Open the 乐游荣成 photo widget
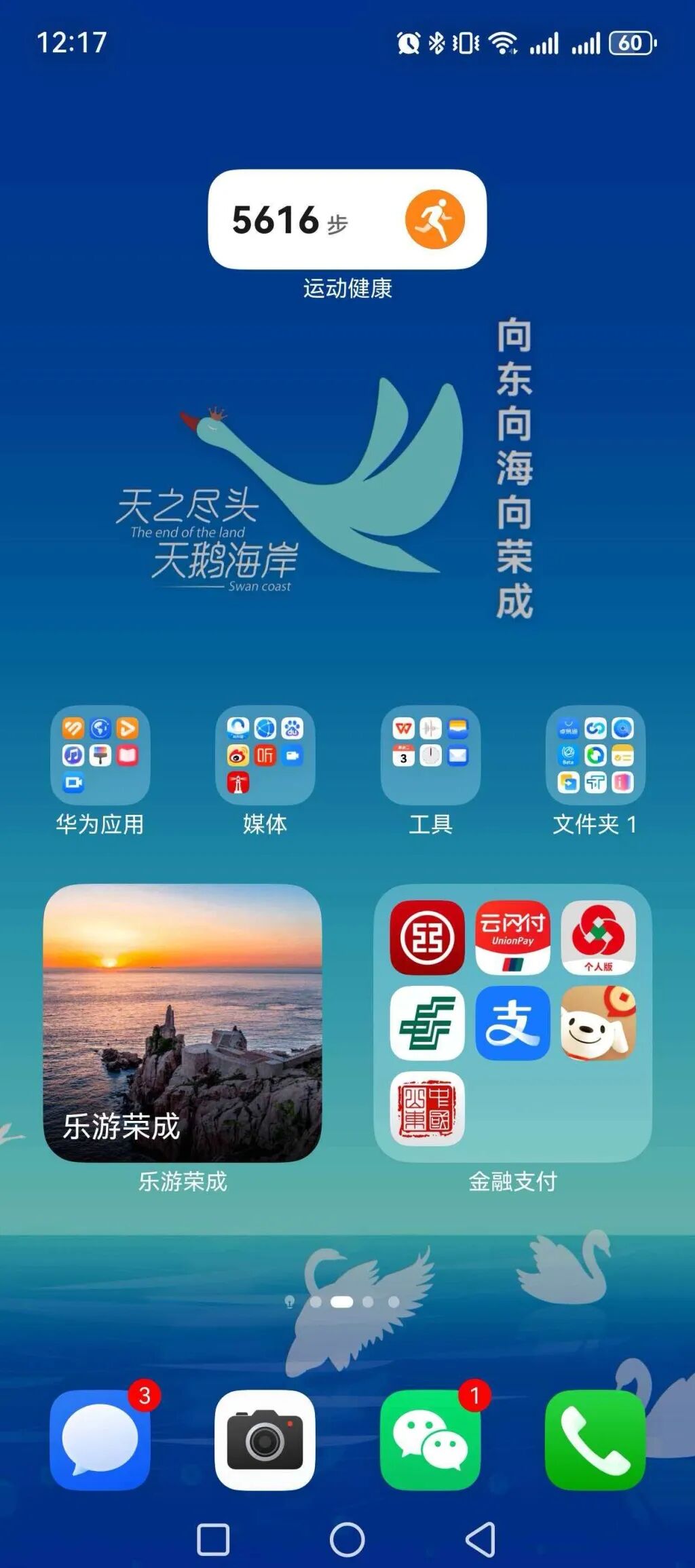695x1568 pixels. (x=183, y=1022)
